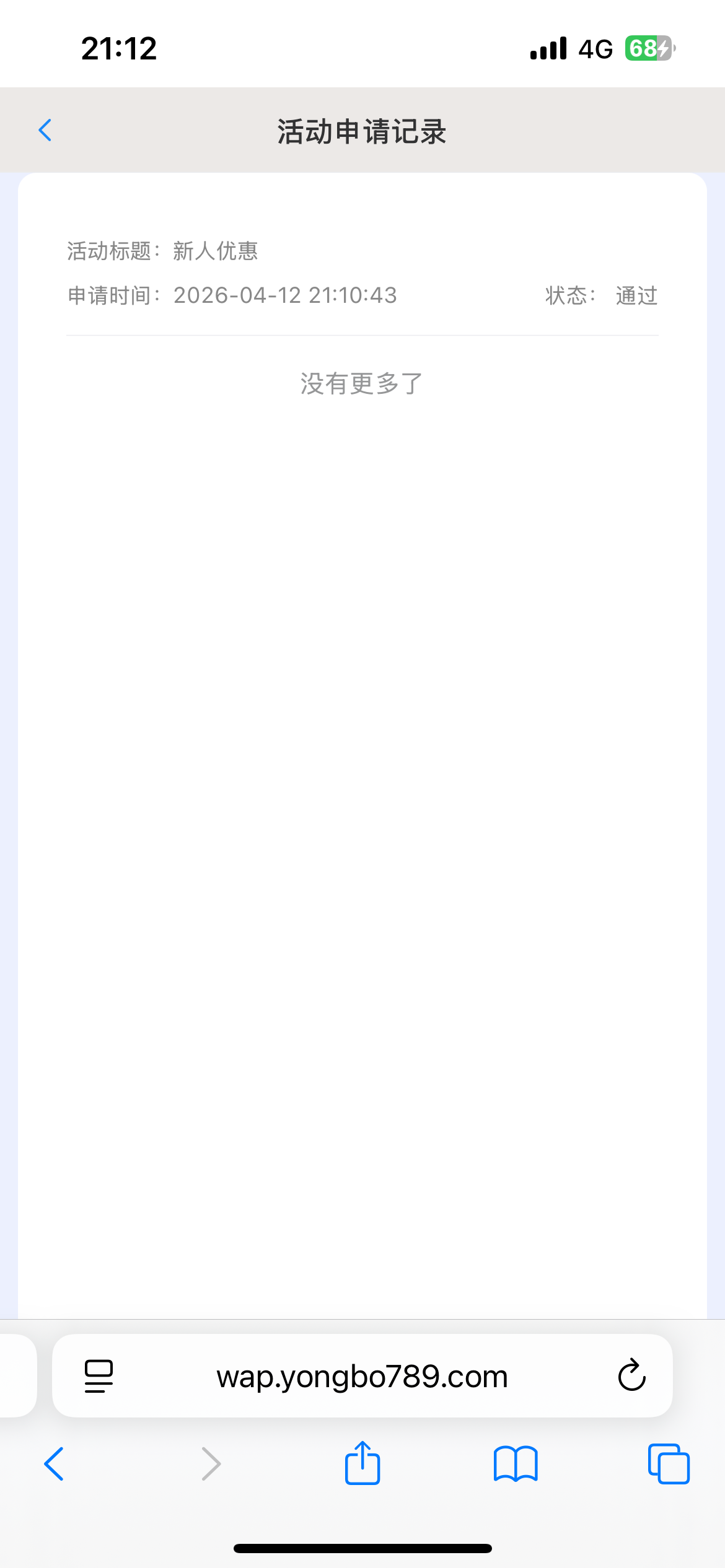
Task: Tap the wap.yongbo789.com address bar
Action: tap(362, 1376)
